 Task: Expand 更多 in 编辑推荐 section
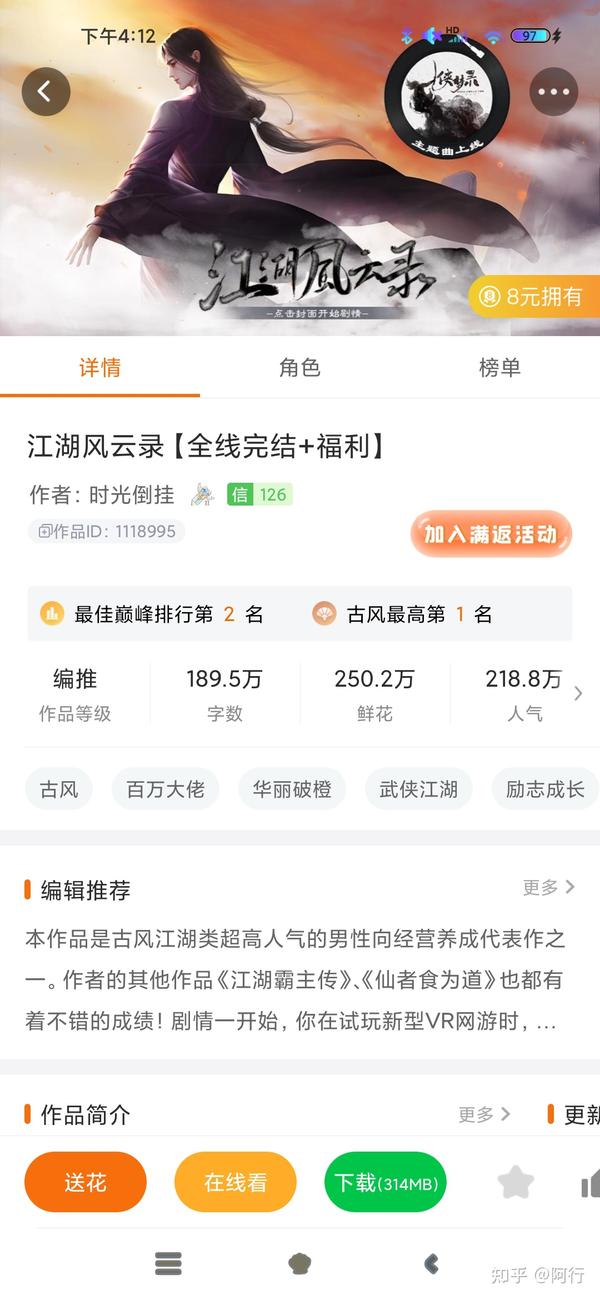tap(549, 887)
